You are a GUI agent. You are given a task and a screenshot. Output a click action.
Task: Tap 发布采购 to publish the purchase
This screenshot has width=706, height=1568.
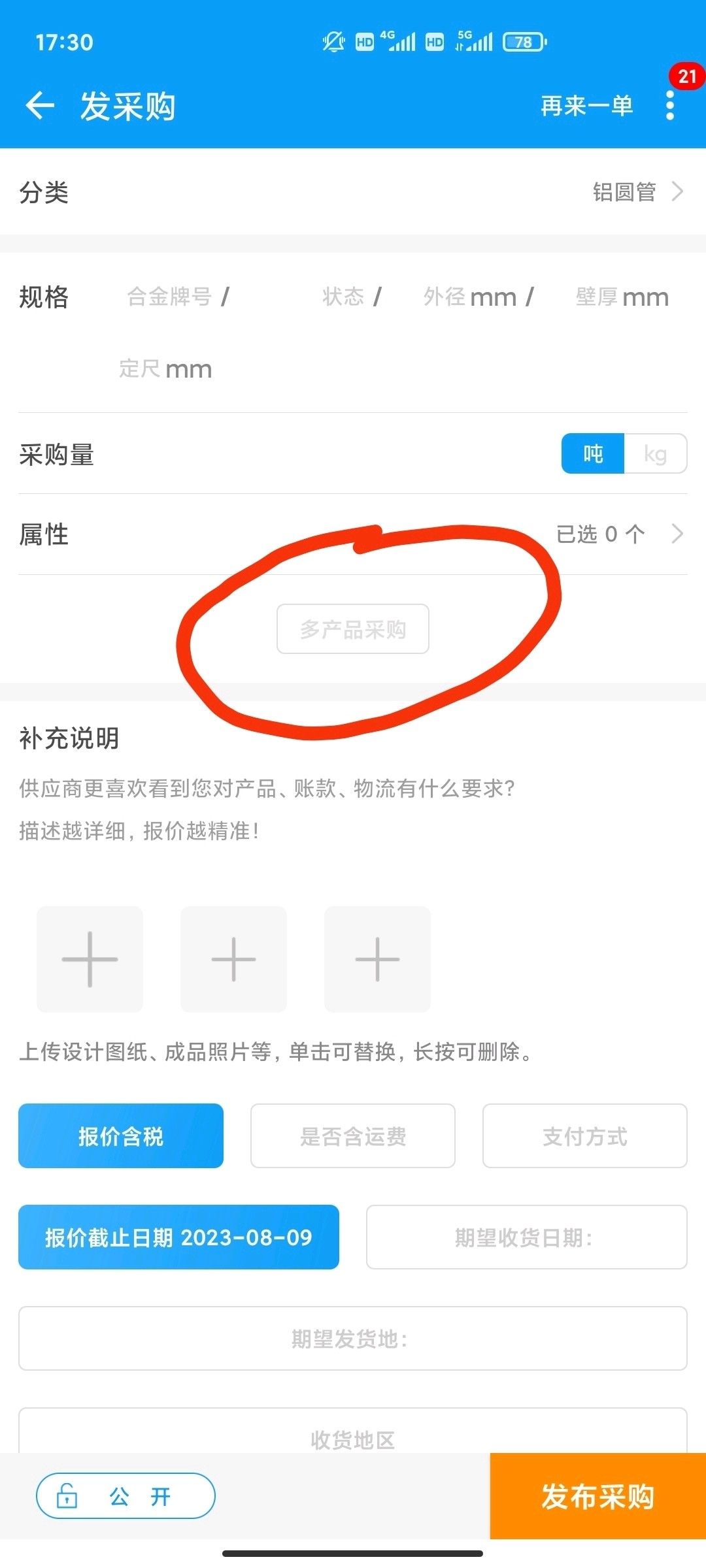pyautogui.click(x=598, y=1496)
